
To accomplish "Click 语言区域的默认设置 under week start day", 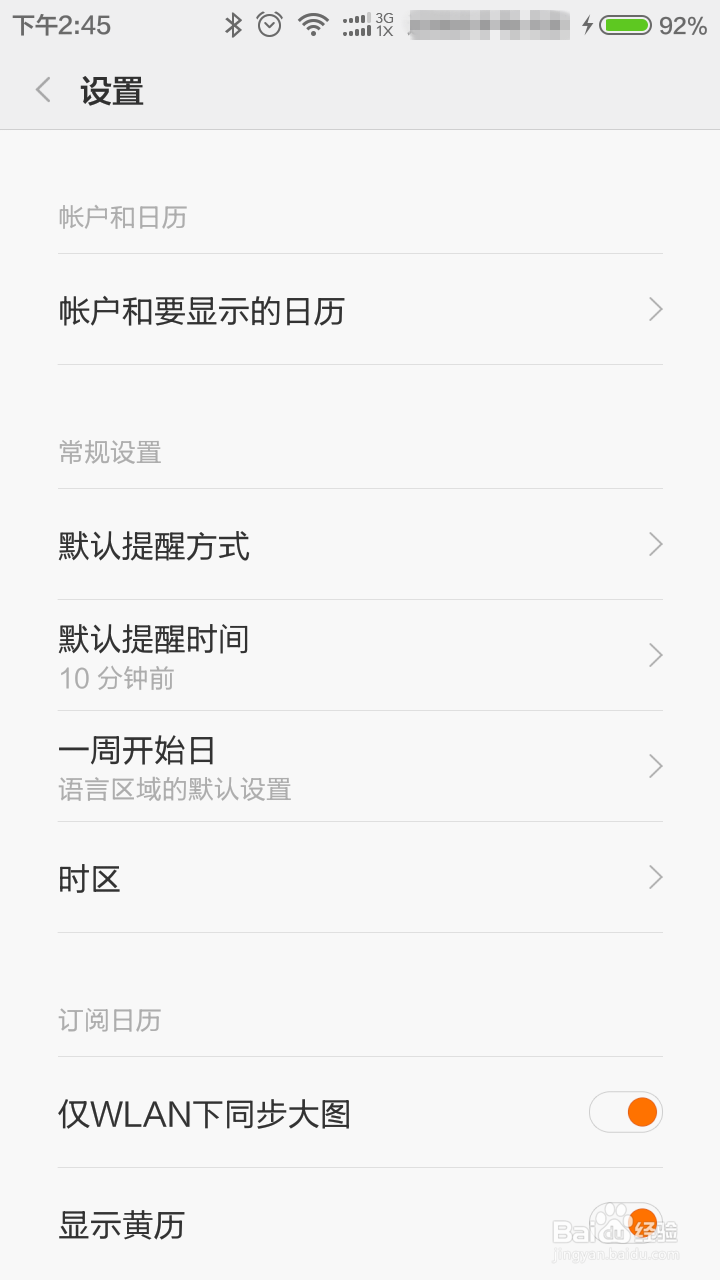I will click(x=175, y=791).
